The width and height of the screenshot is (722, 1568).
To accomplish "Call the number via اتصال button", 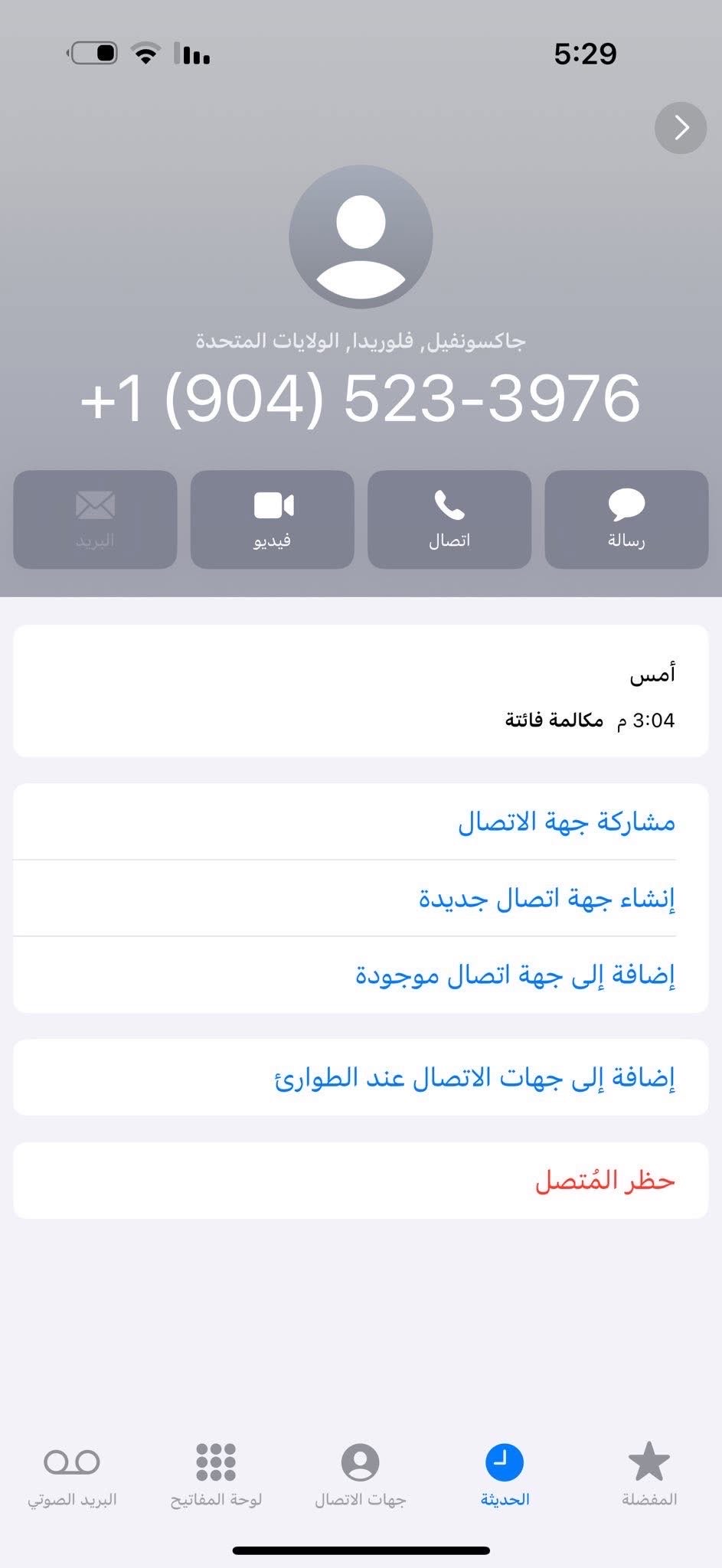I will click(449, 519).
